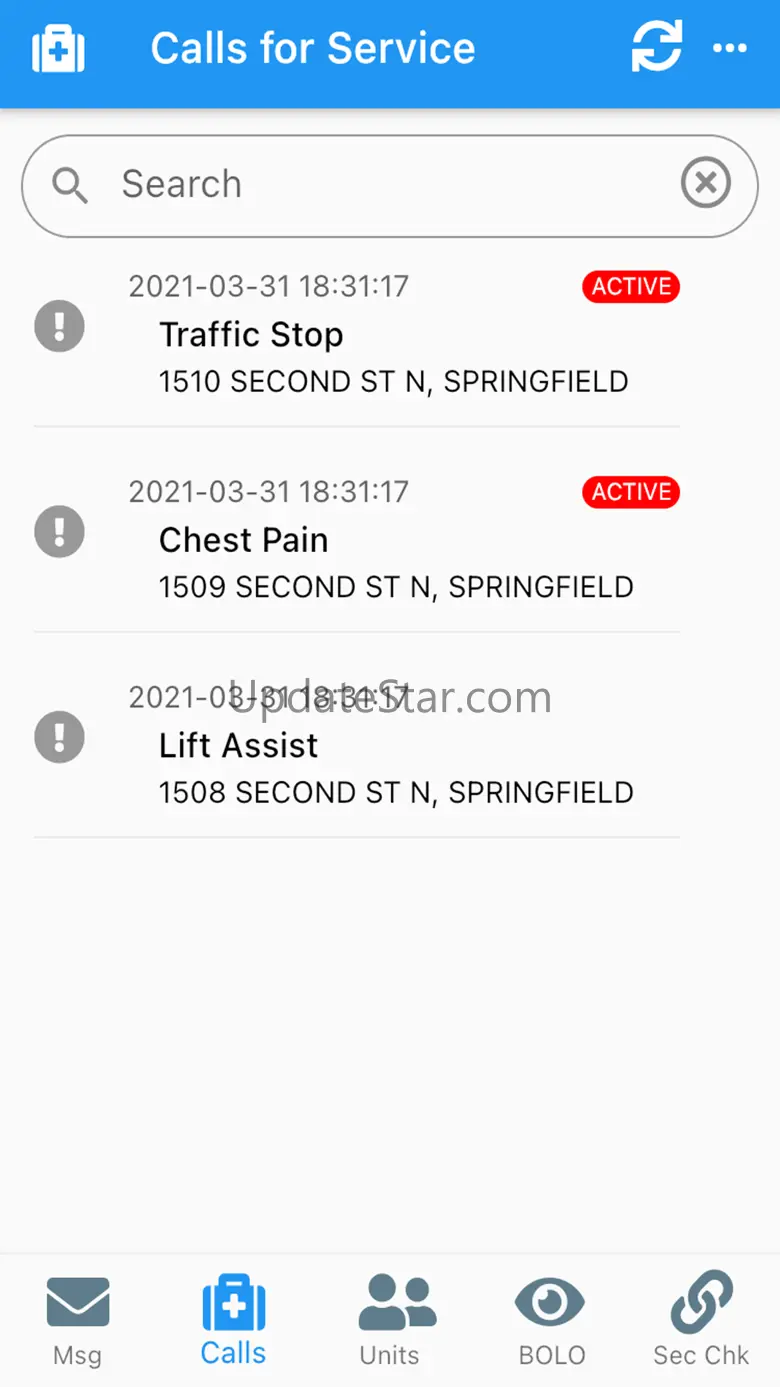Screen dimensions: 780x1387
Task: Open the BOLO tab
Action: point(551,1320)
